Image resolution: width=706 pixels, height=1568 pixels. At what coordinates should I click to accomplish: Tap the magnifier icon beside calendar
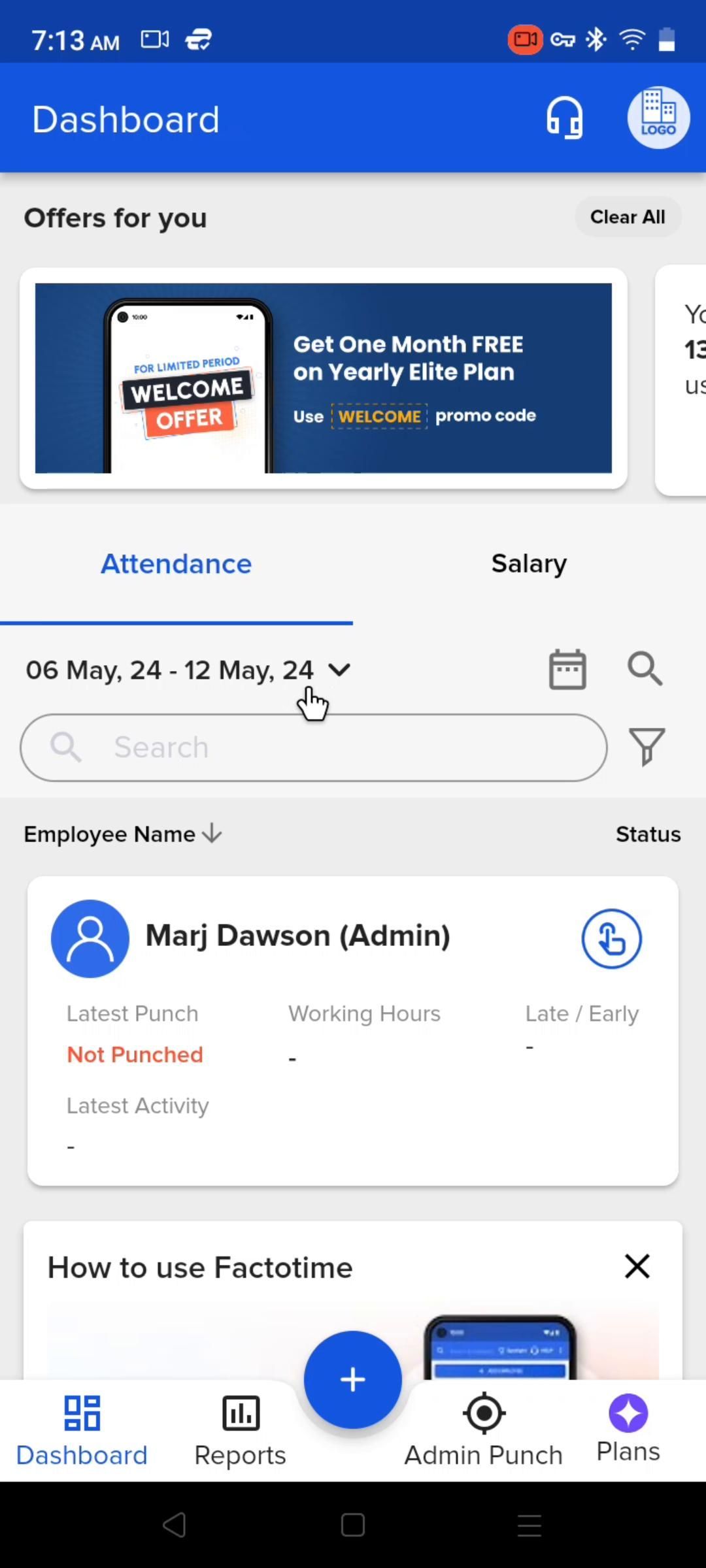645,669
